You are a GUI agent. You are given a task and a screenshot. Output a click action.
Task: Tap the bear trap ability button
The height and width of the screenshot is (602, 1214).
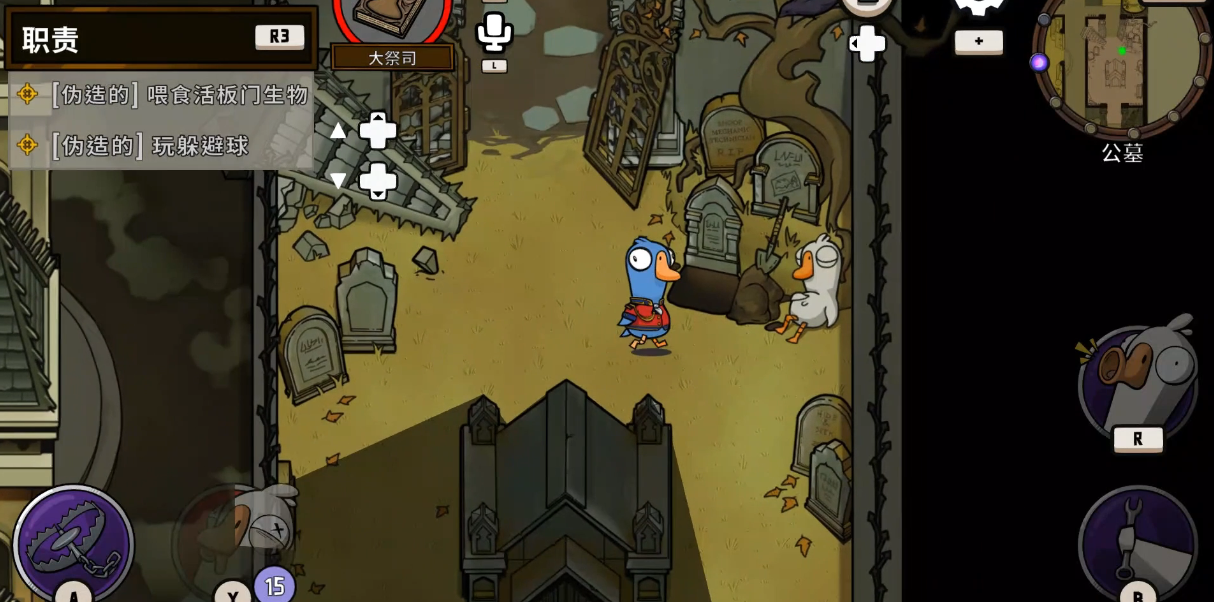(x=73, y=543)
